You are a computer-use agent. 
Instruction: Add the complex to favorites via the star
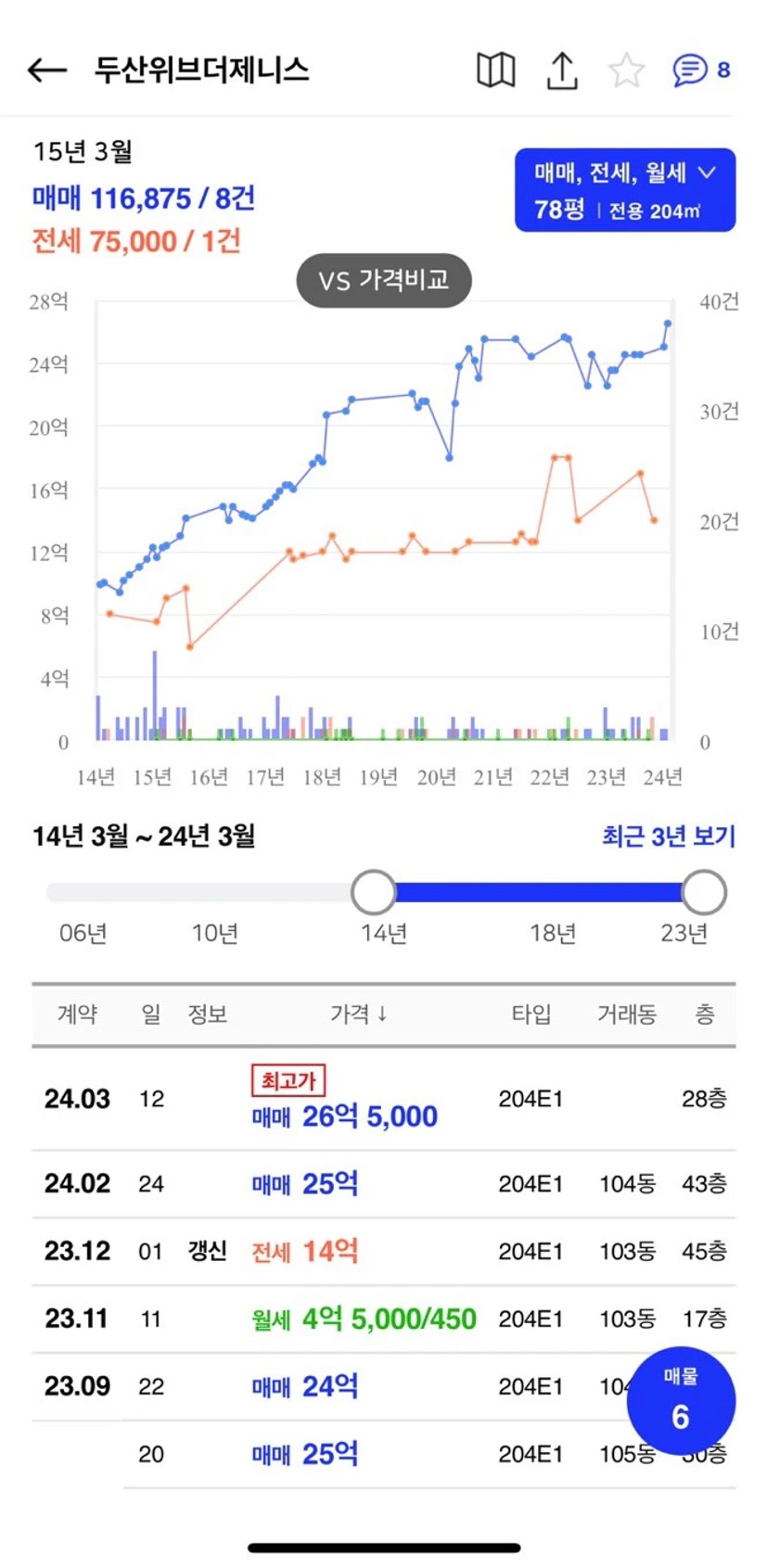[x=626, y=70]
